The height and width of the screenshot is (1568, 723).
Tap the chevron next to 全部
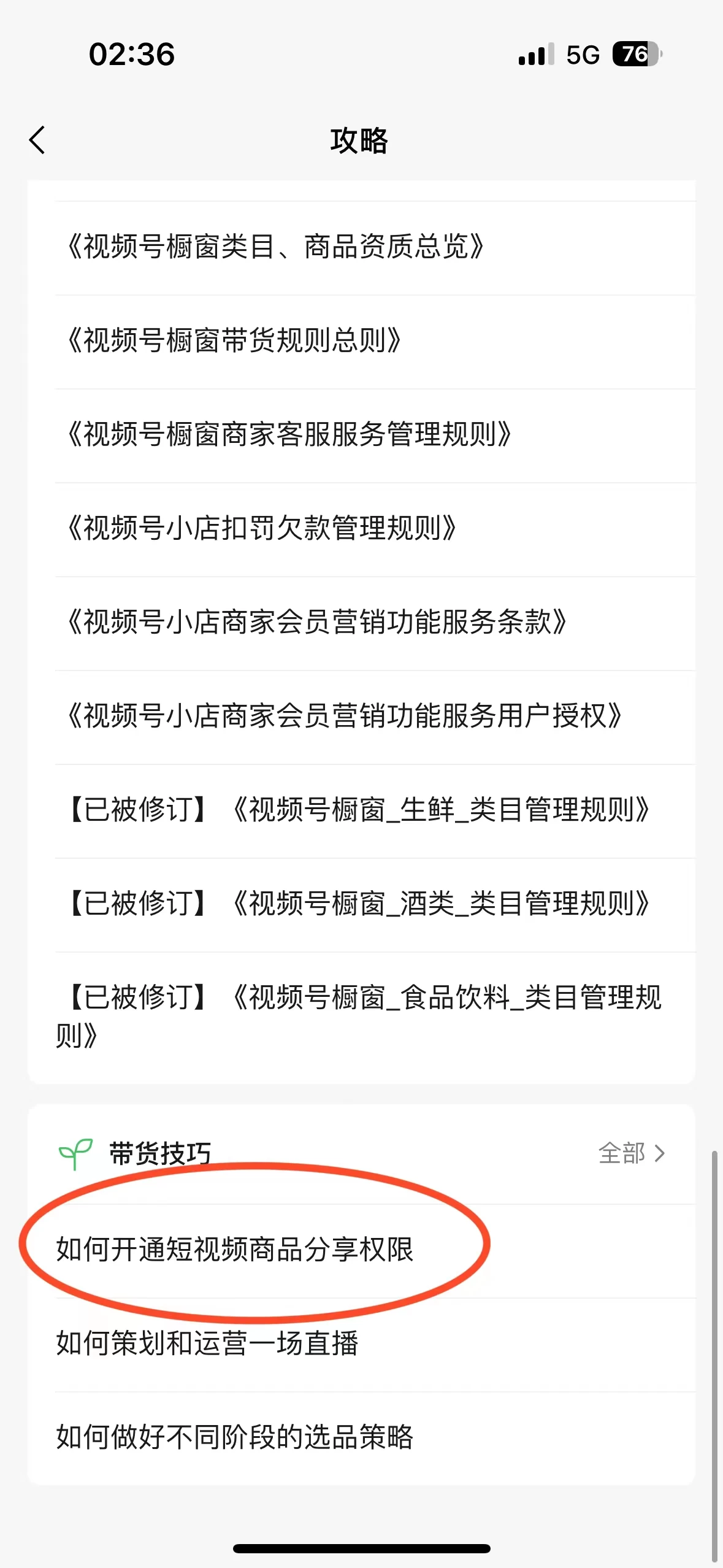(x=659, y=1153)
